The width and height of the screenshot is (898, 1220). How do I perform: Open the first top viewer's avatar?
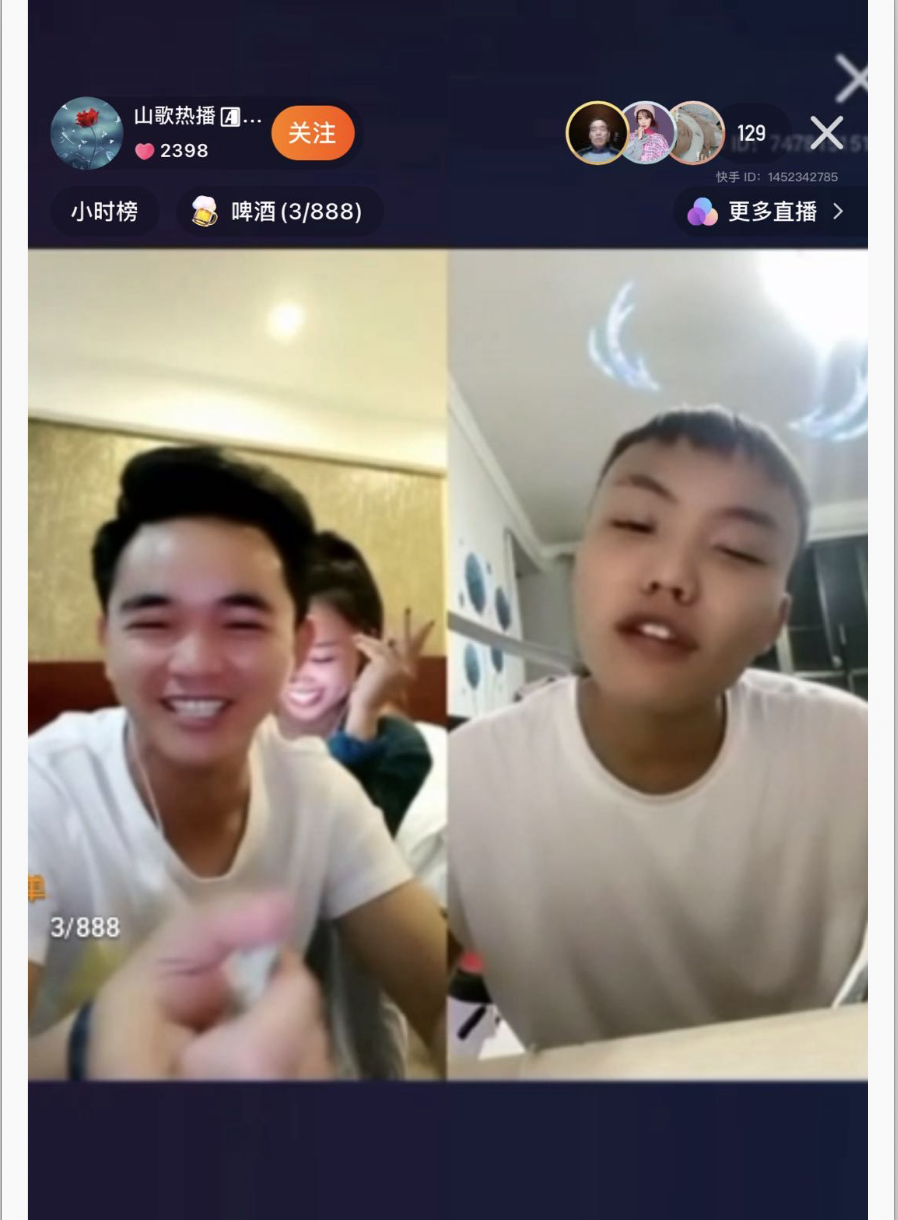597,133
